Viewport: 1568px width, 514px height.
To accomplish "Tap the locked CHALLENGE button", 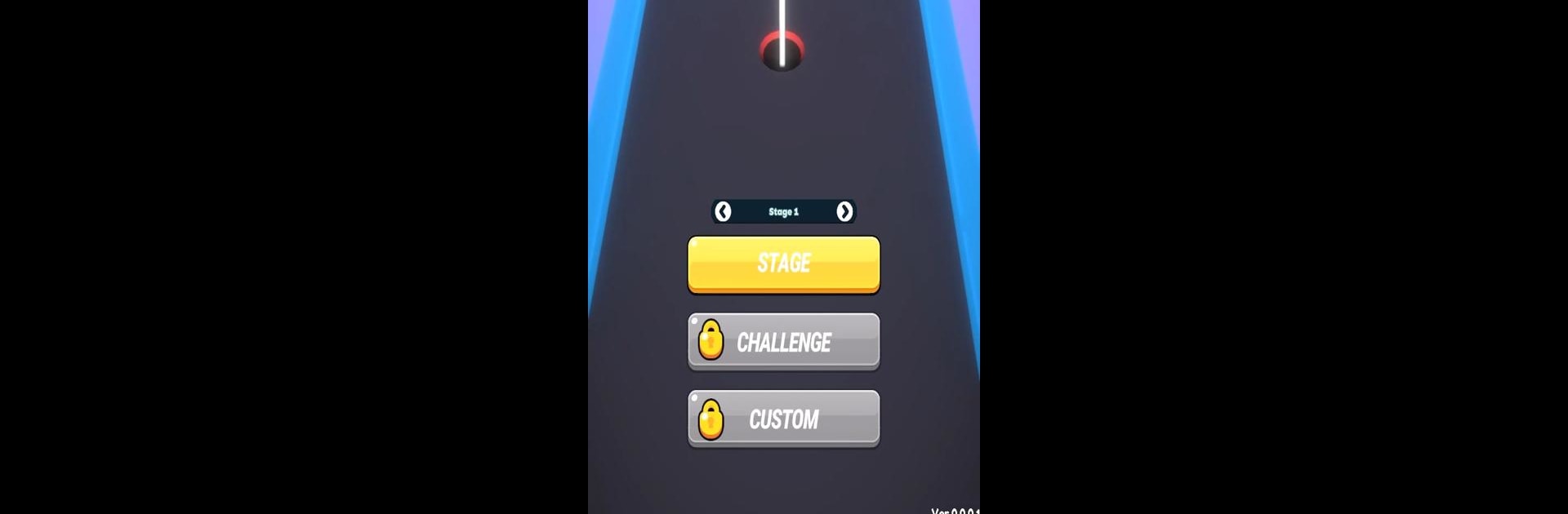I will pos(783,341).
